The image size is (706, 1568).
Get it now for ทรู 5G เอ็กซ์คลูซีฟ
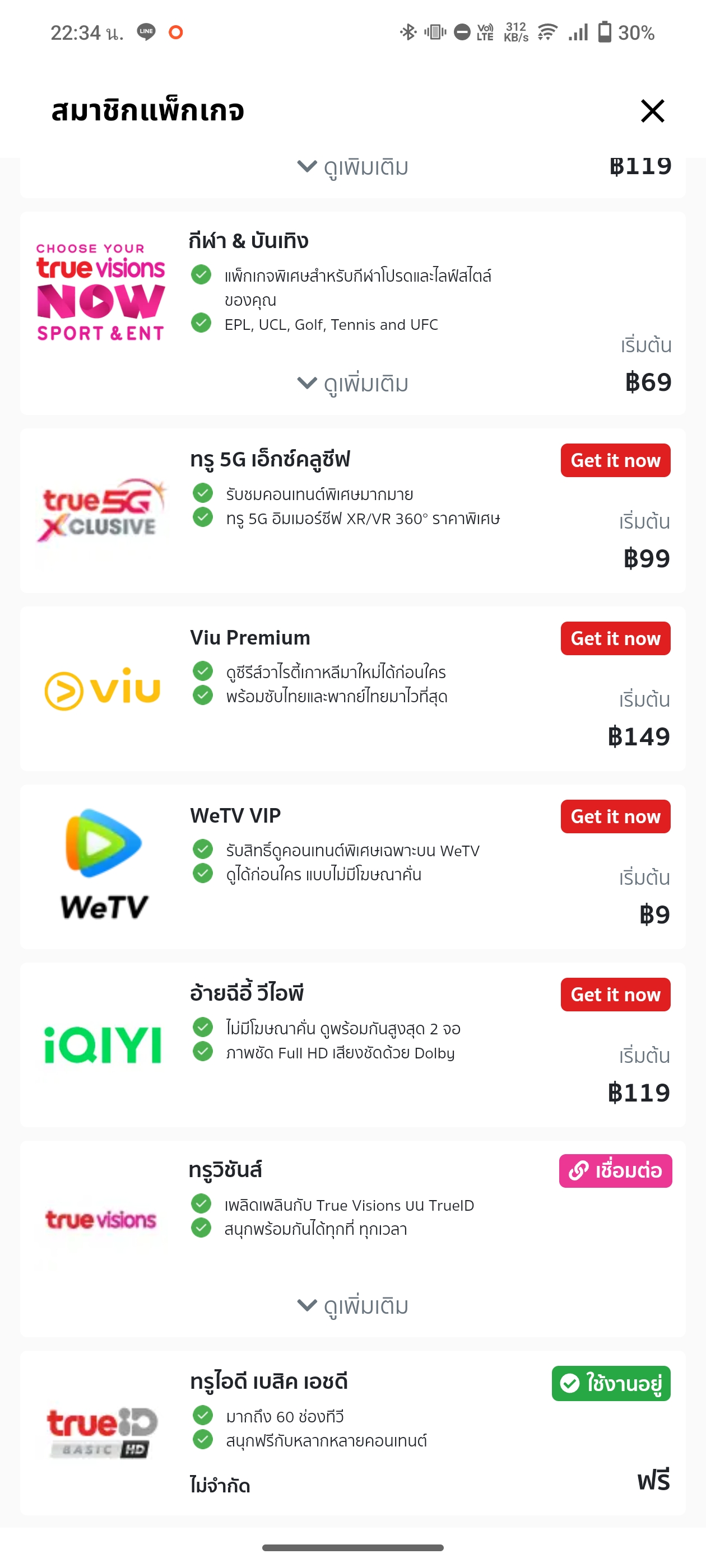(615, 460)
